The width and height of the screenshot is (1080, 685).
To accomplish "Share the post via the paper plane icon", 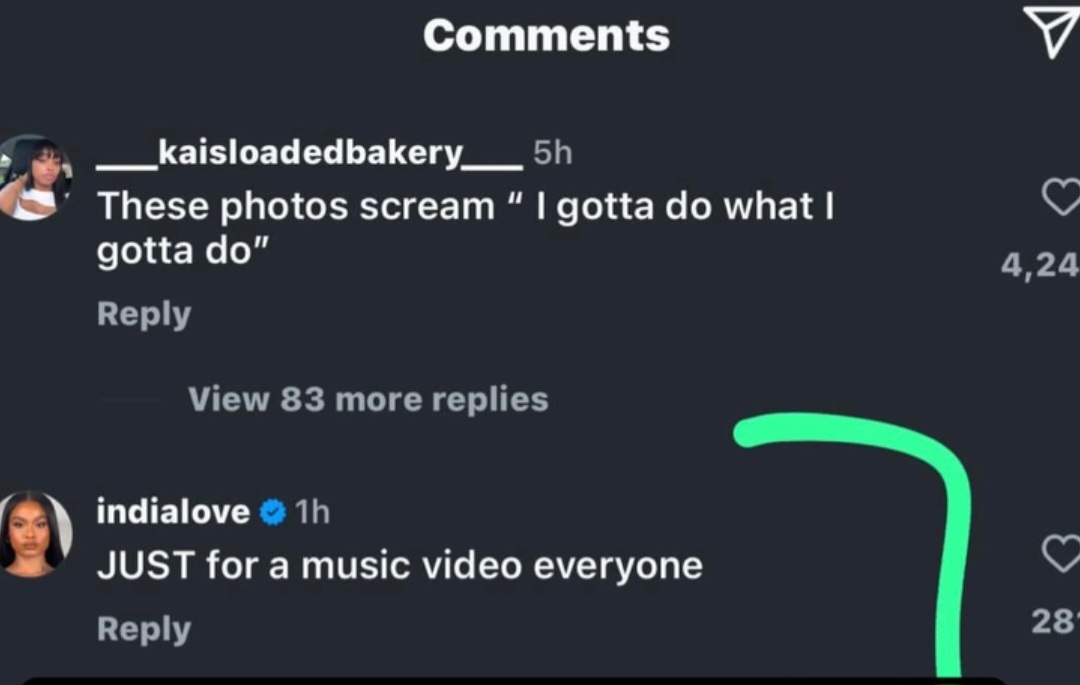I will [1052, 32].
